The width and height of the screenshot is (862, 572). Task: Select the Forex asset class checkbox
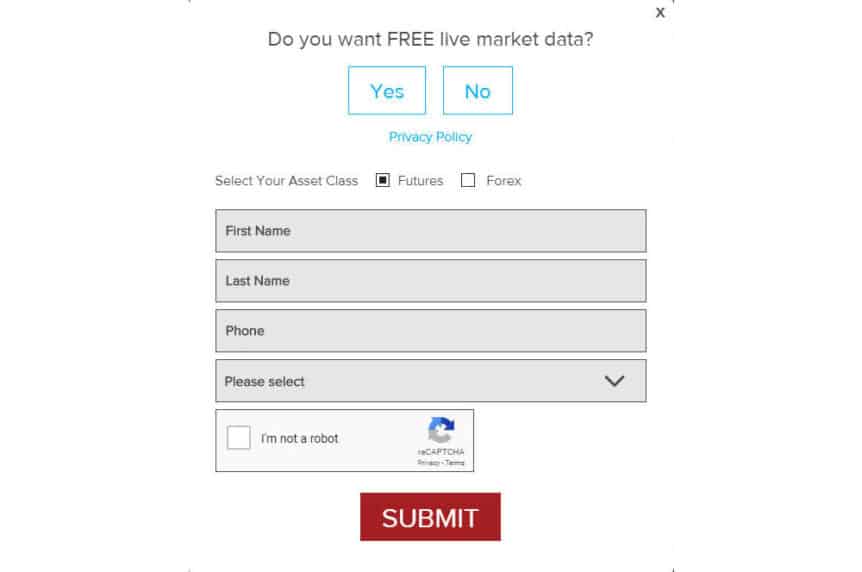[468, 181]
